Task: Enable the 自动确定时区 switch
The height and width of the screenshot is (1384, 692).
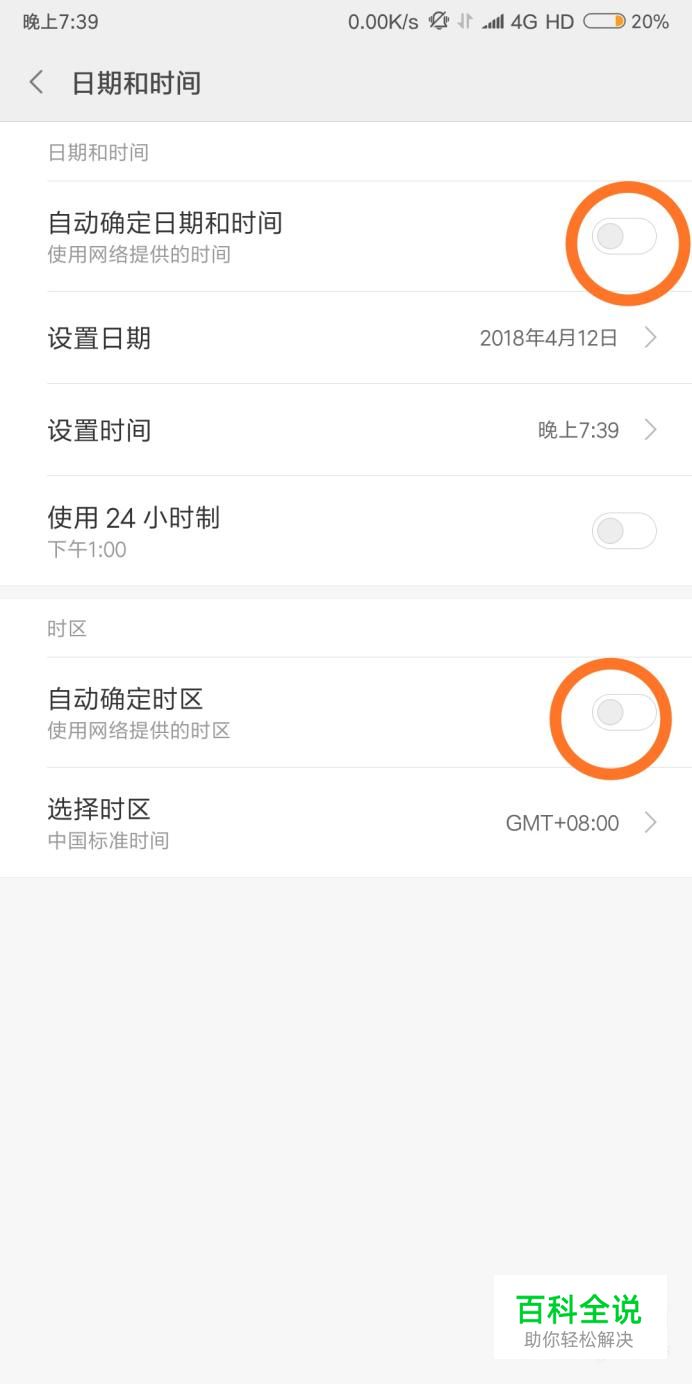Action: [624, 713]
